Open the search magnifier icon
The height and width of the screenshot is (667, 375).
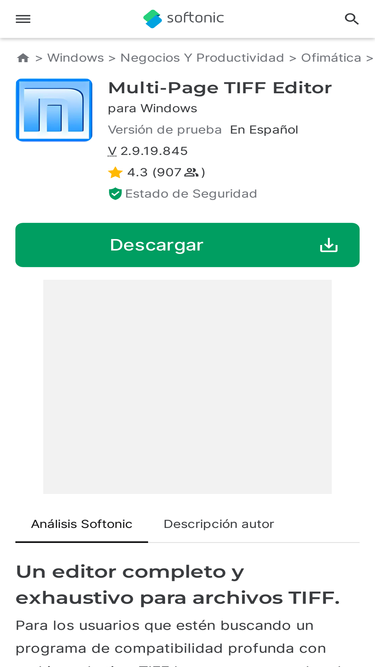coord(352,19)
